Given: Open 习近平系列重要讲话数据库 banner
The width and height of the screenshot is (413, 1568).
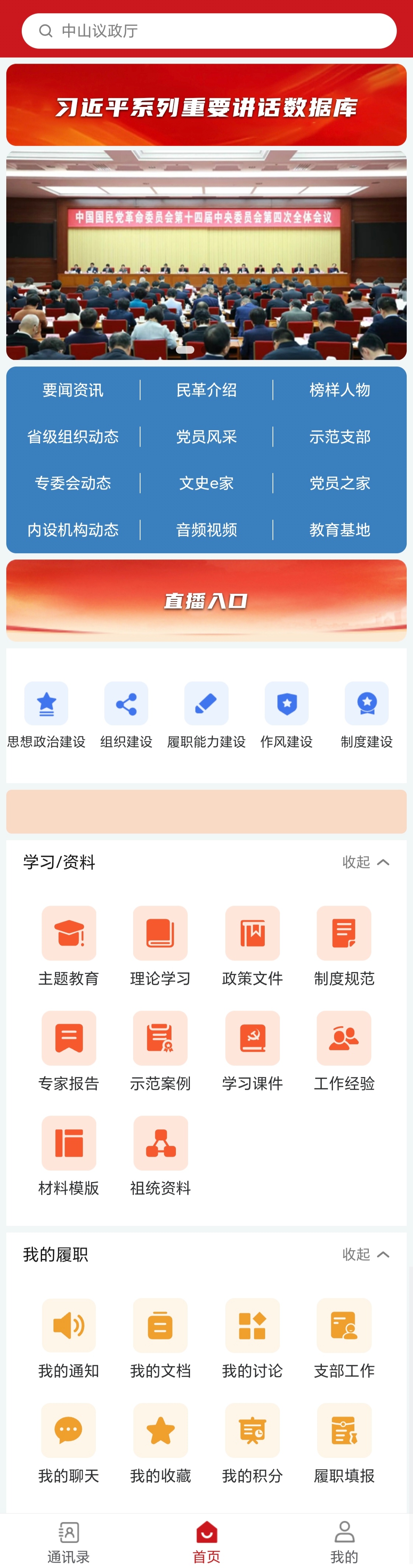Looking at the screenshot, I should point(206,105).
